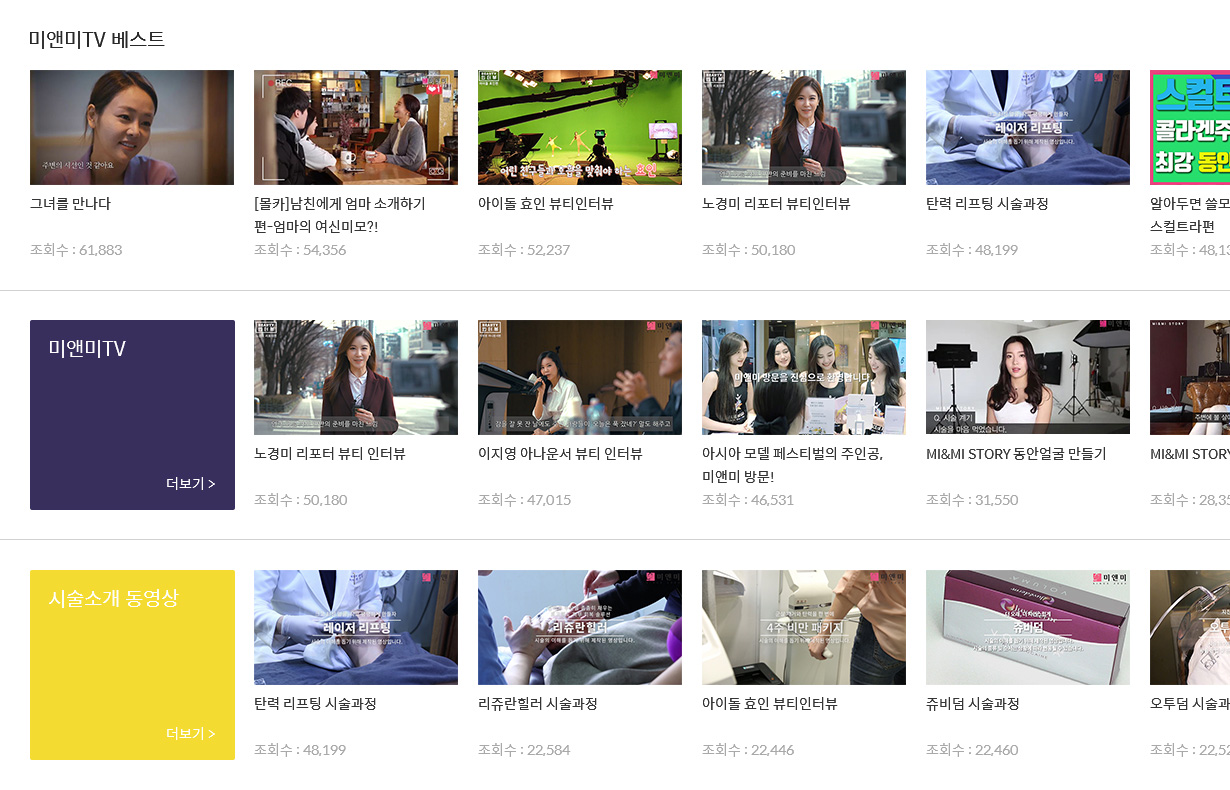The image size is (1230, 790).
Task: Tap 더보기 on the 시술소개 동영상 card
Action: (190, 734)
